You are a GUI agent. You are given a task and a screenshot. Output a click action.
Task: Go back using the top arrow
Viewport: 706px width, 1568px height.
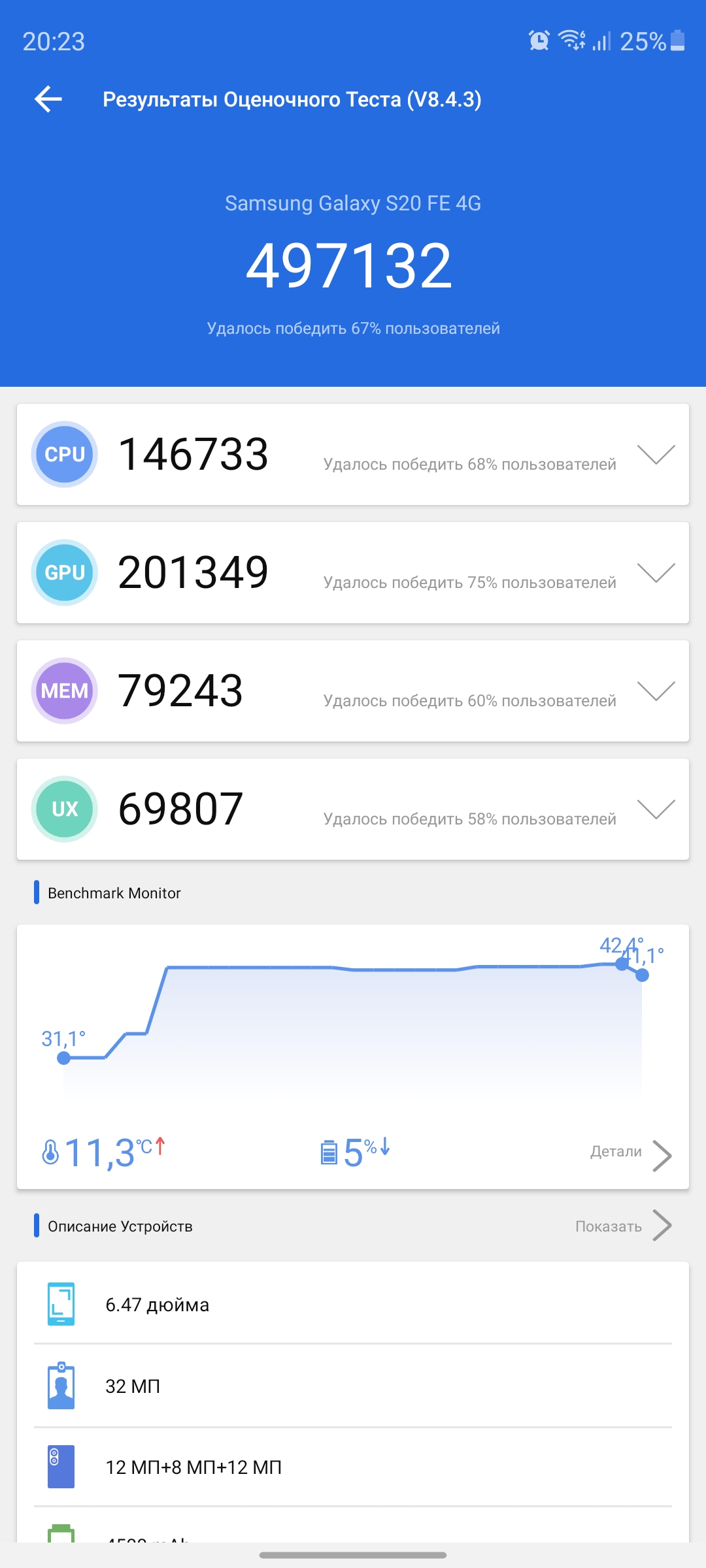pyautogui.click(x=48, y=99)
